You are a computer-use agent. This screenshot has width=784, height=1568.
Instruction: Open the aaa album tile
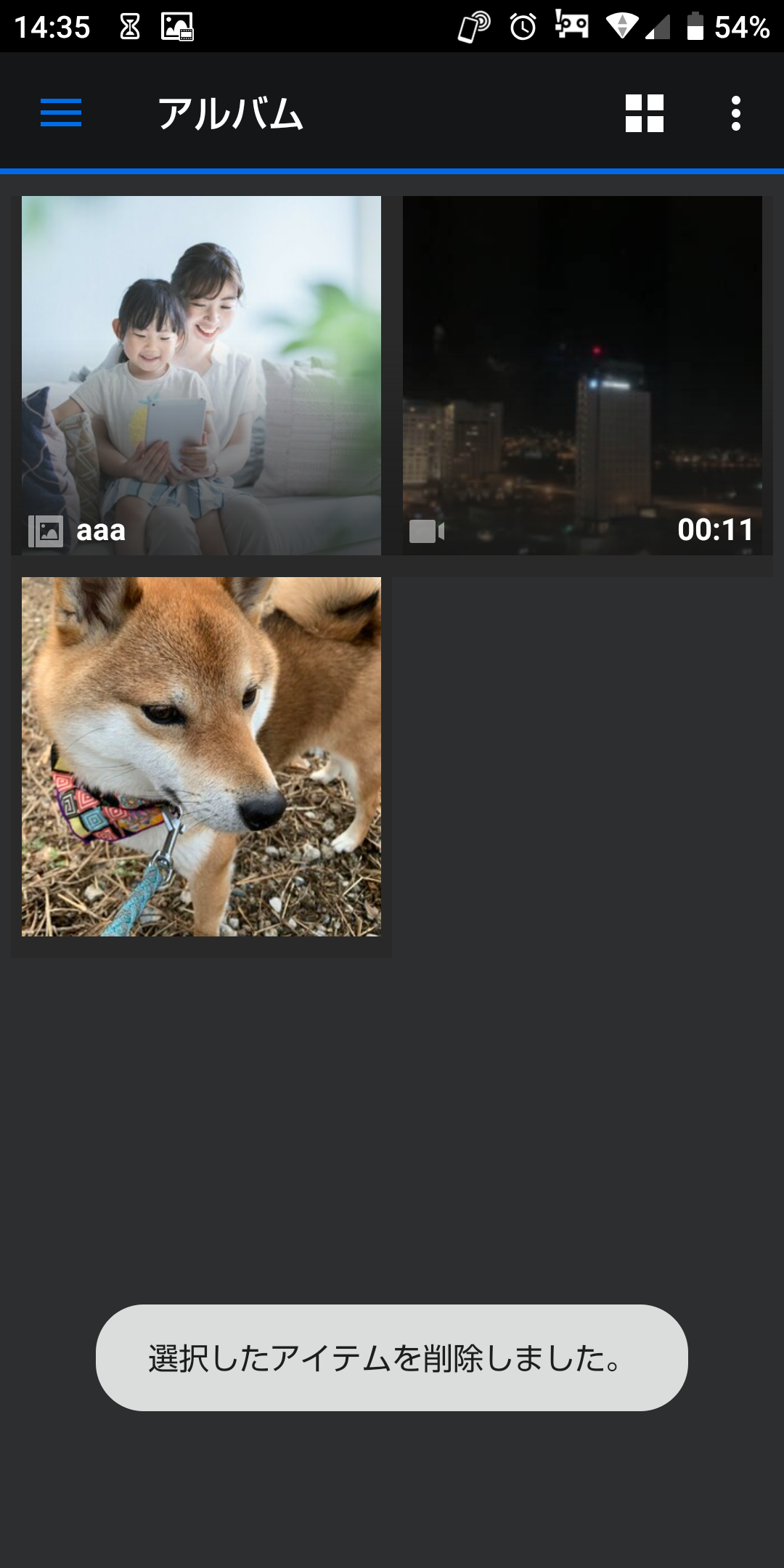(201, 375)
